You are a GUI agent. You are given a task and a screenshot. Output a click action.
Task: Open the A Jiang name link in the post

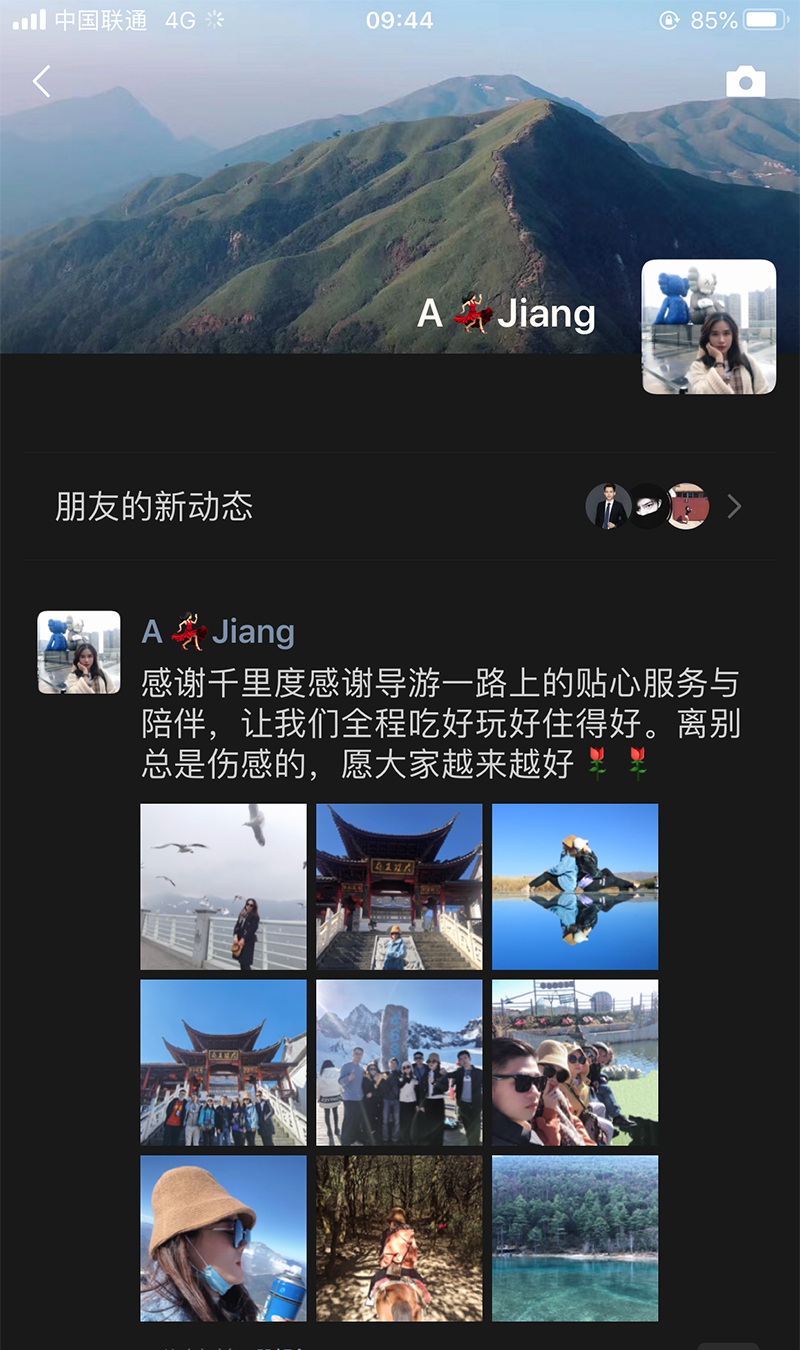point(218,632)
